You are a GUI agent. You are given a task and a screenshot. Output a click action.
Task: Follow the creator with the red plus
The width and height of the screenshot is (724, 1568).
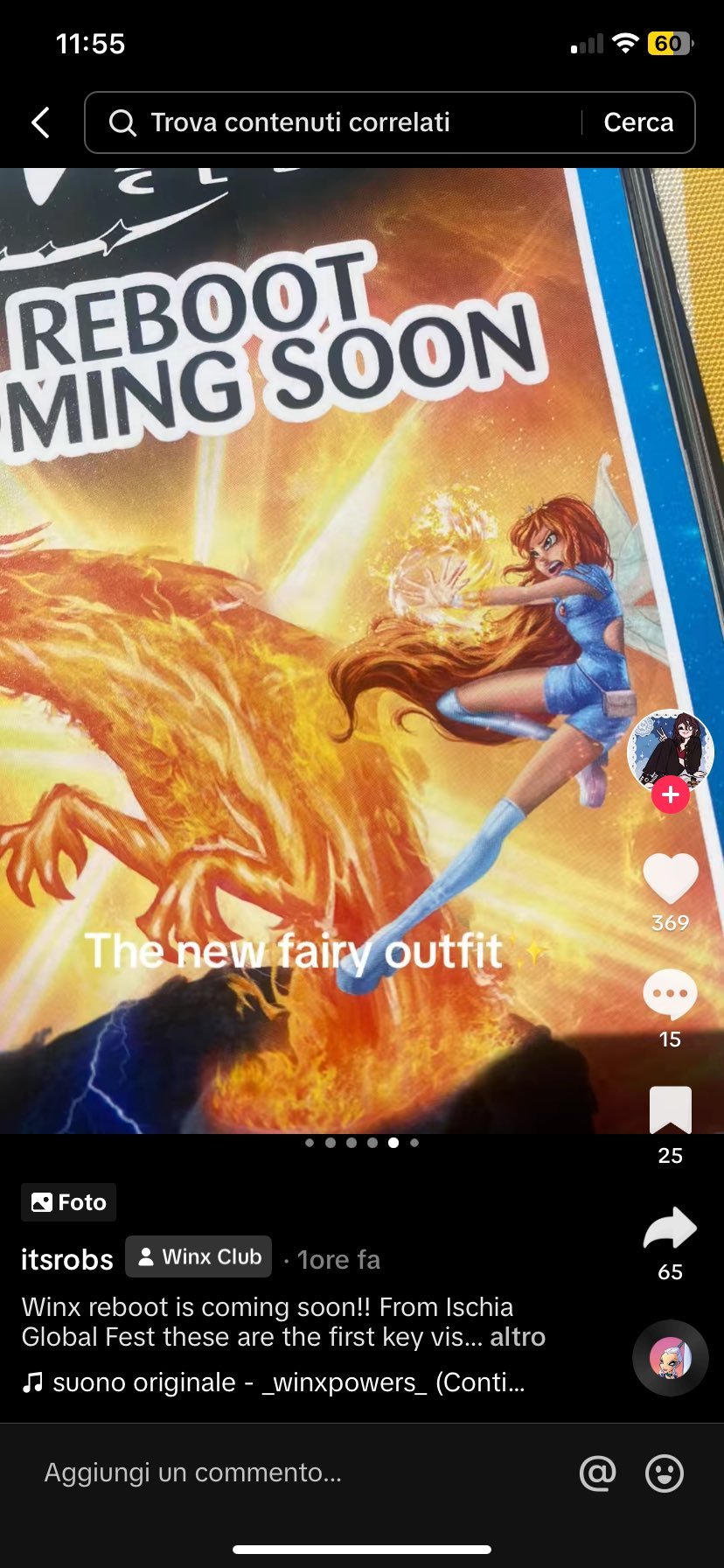pyautogui.click(x=671, y=795)
